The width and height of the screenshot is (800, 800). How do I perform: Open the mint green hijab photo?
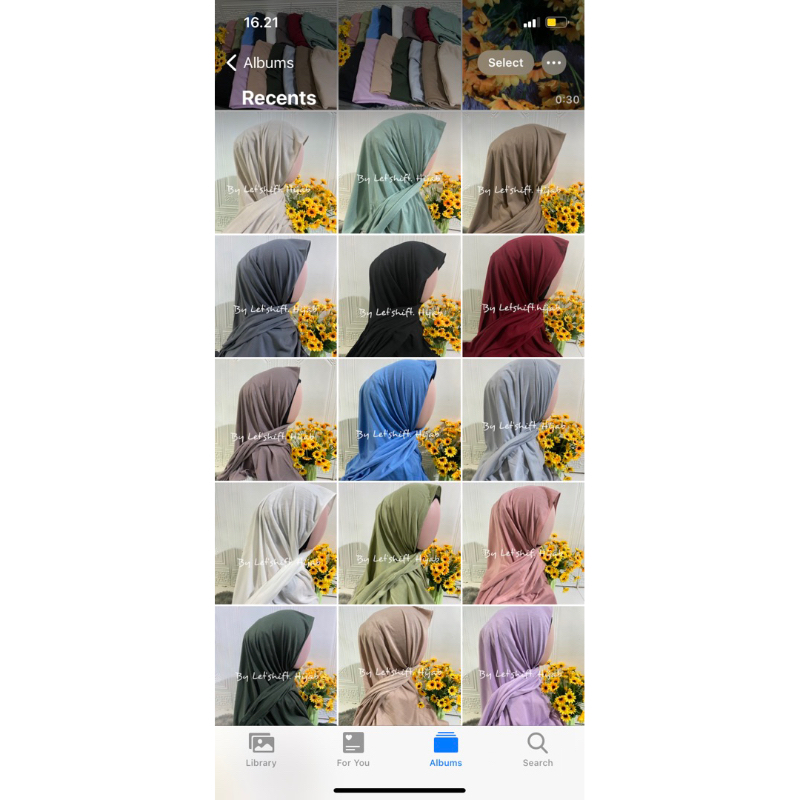pyautogui.click(x=399, y=172)
